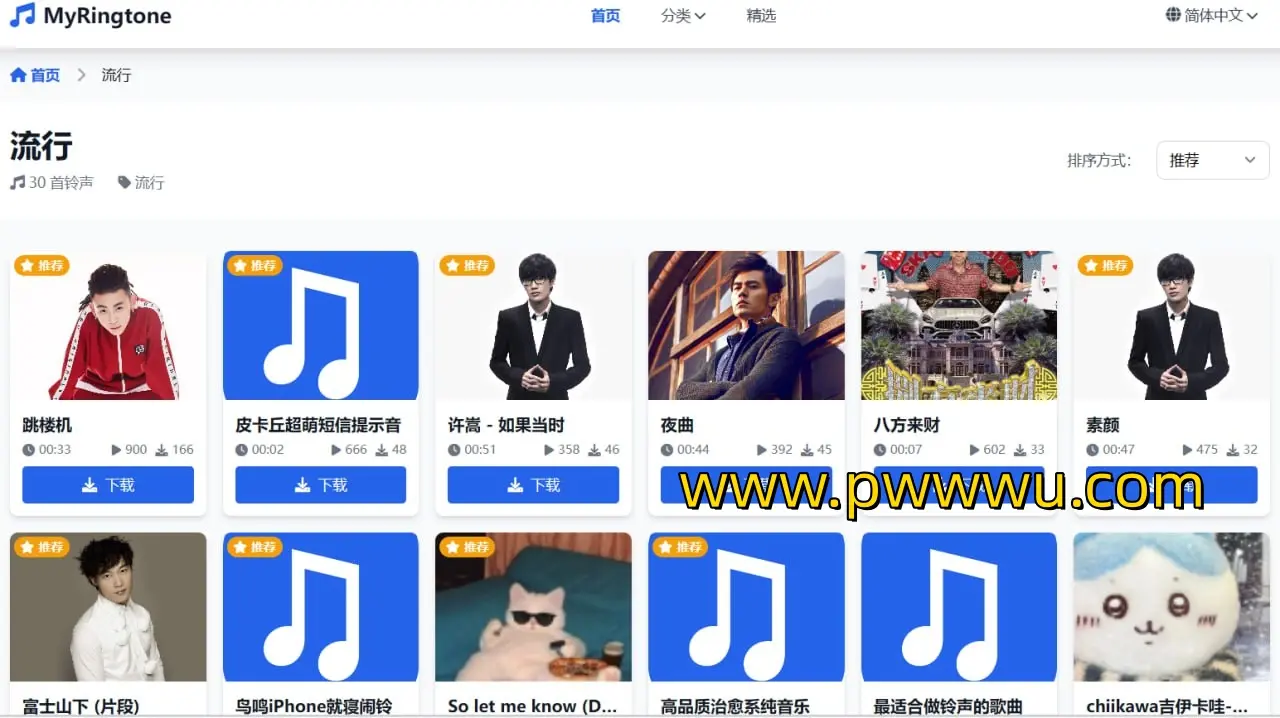Open 高品质治愈系纯音乐 ringtone card
This screenshot has width=1280, height=718.
click(x=746, y=607)
